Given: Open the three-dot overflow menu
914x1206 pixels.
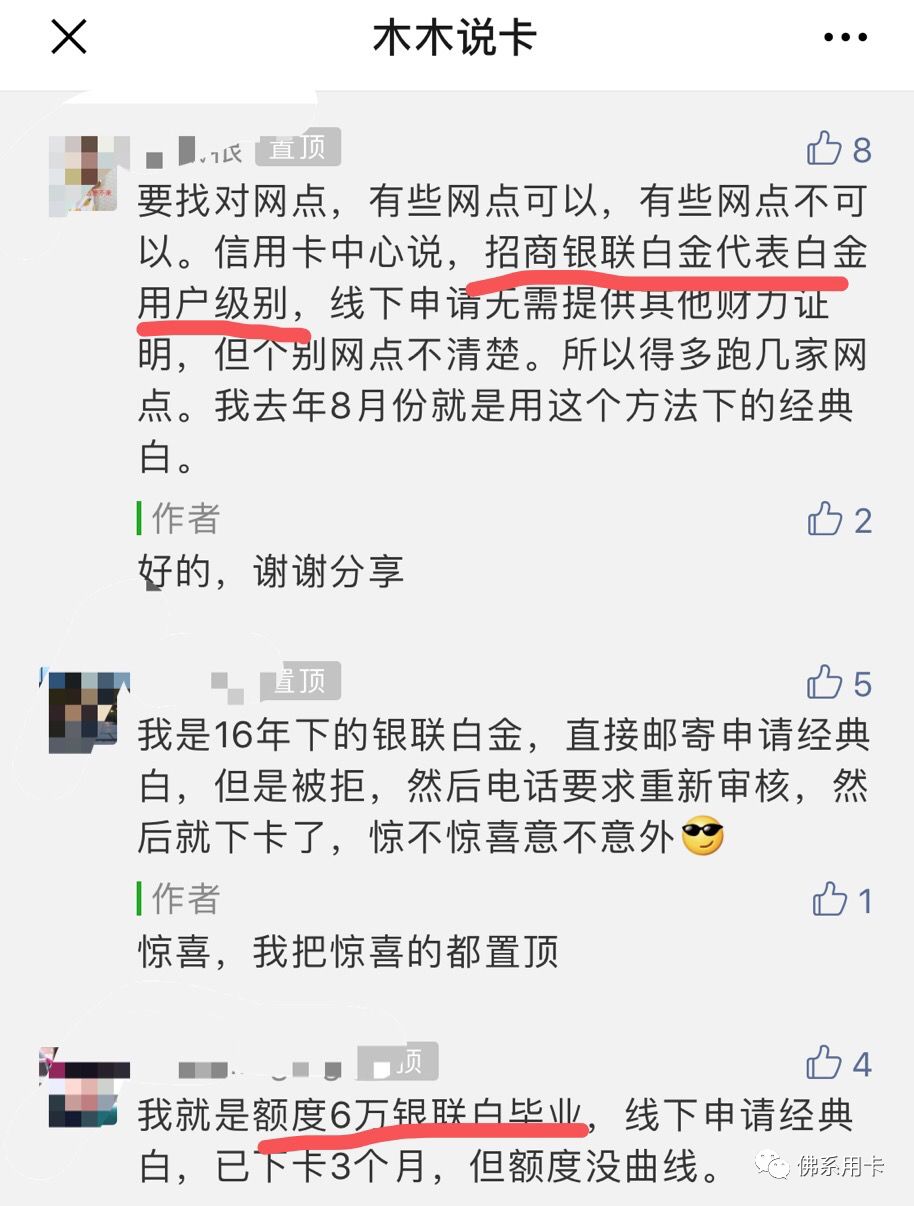Looking at the screenshot, I should coord(845,38).
